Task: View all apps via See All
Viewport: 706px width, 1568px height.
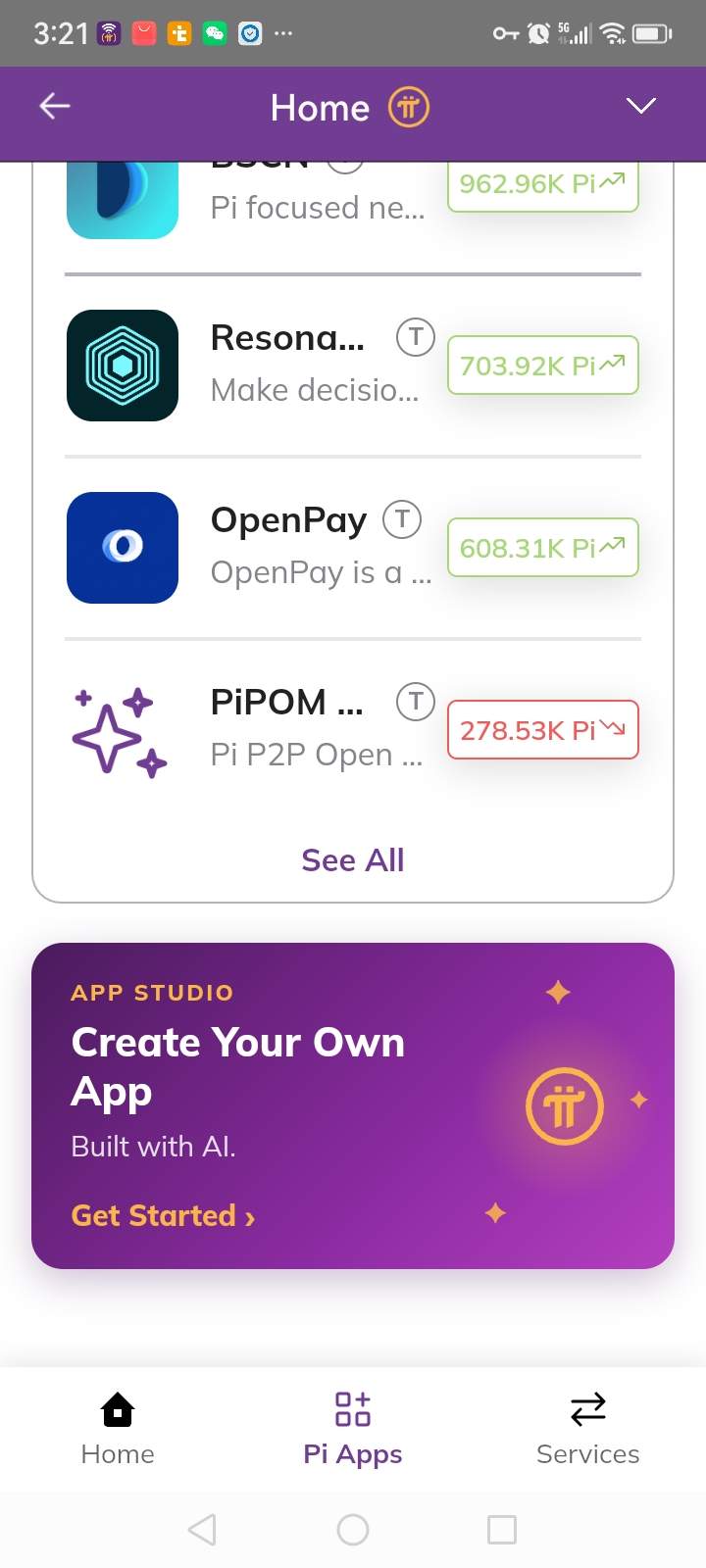Action: click(353, 860)
